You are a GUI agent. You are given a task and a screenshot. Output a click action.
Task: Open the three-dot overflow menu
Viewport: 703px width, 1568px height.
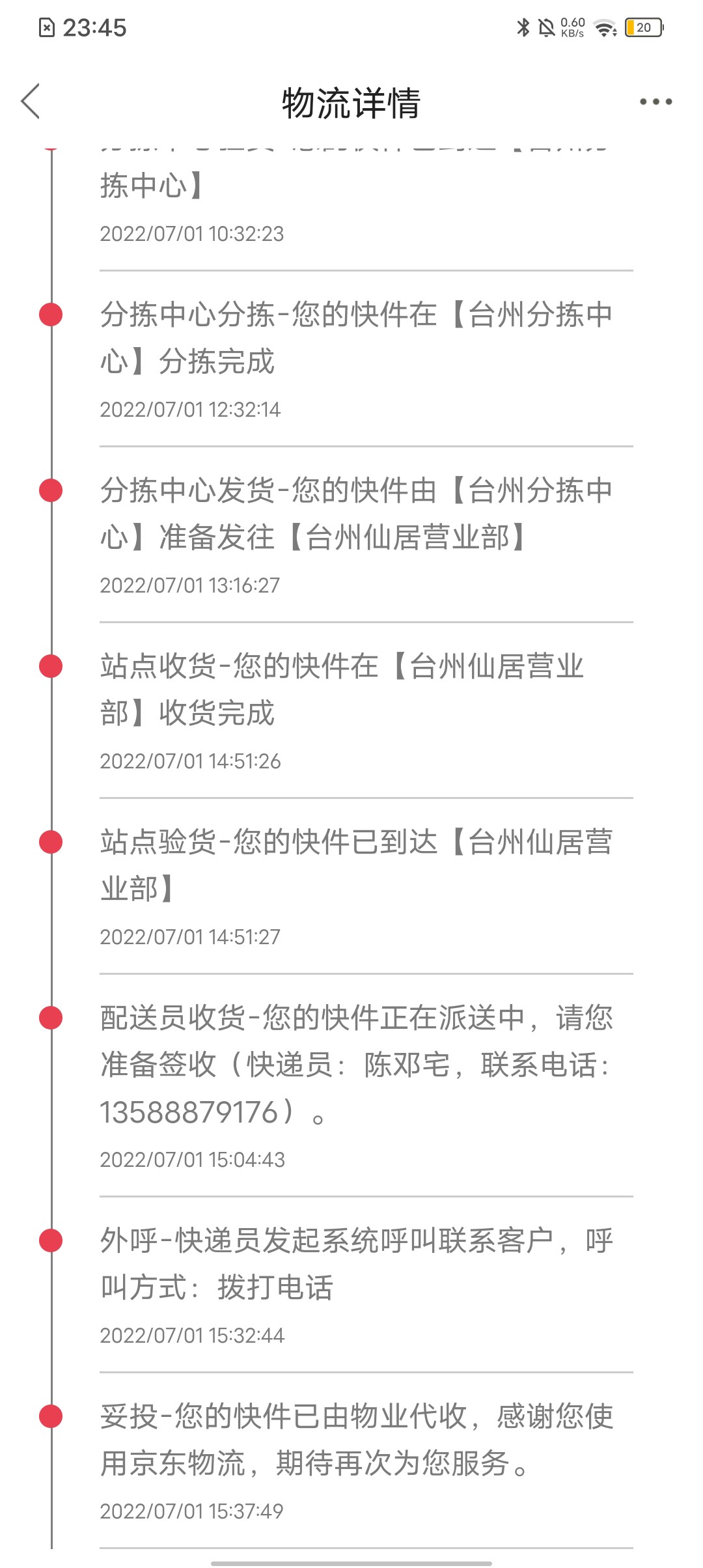655,102
